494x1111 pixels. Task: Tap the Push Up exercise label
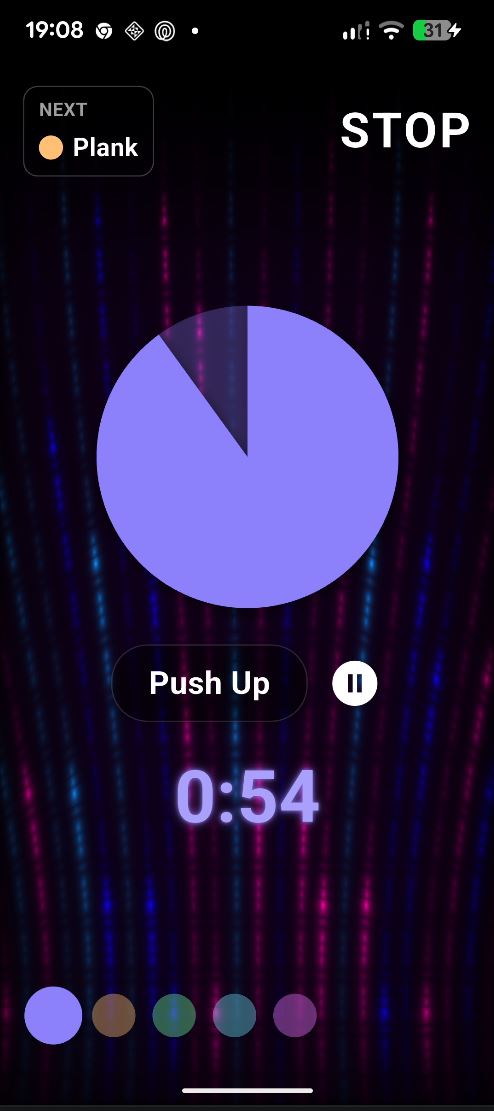(x=209, y=683)
